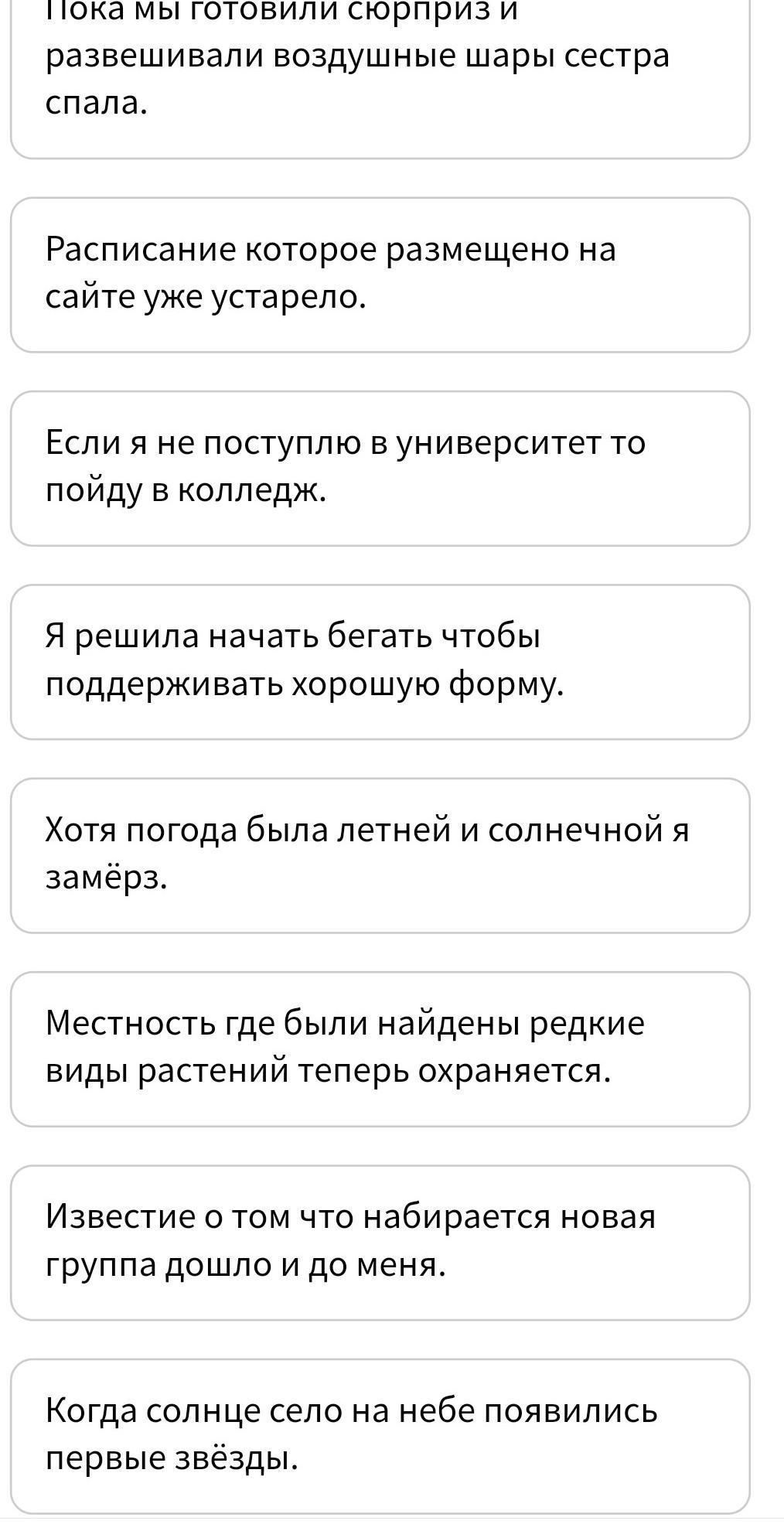Pick the sentence about поступлю в университет
Screen dimensions: 784x1531
coord(380,468)
